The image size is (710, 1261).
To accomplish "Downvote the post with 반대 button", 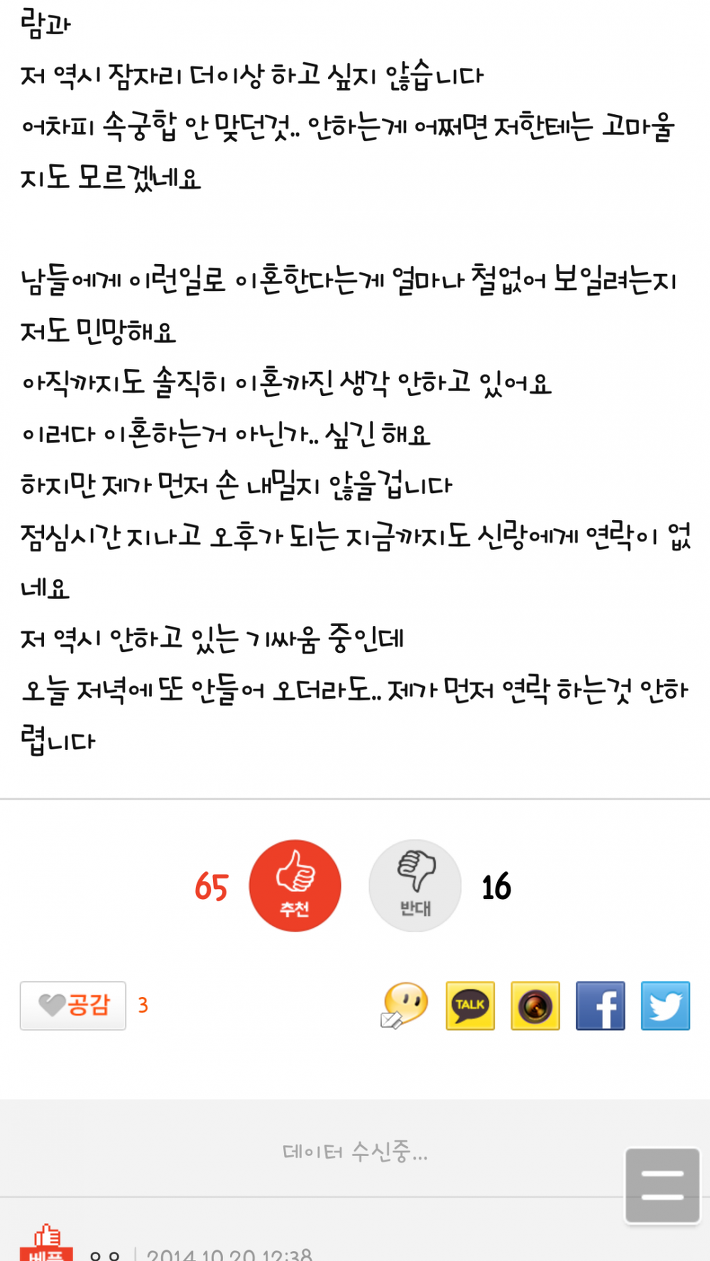I will point(415,885).
